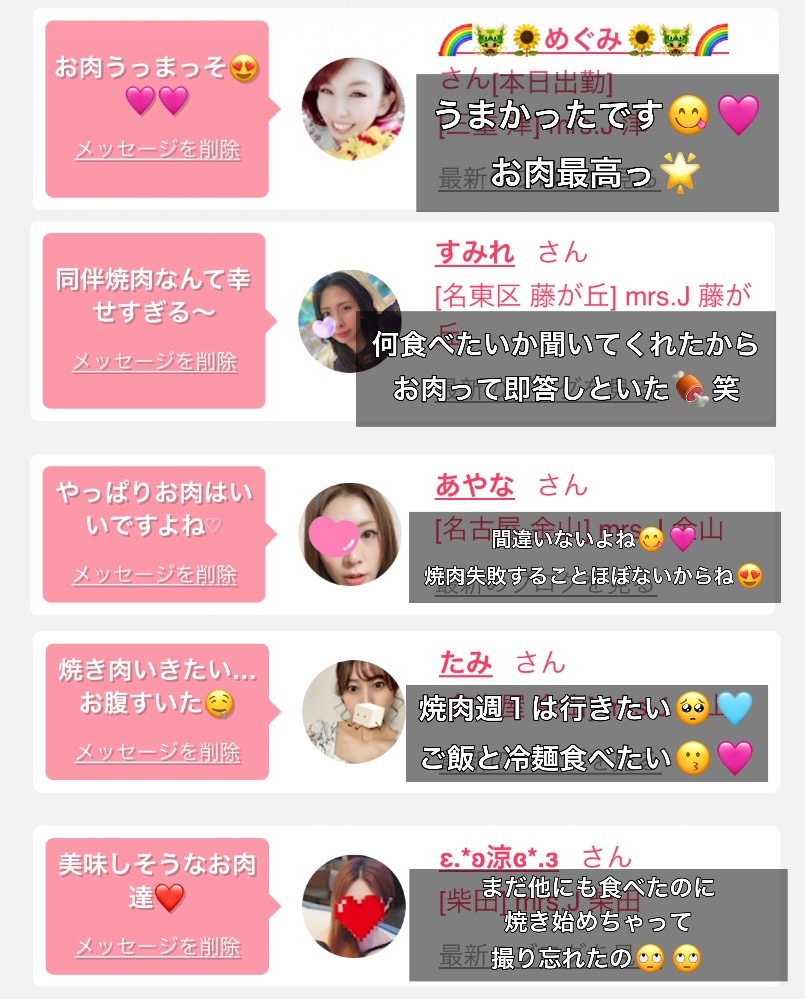Delete the 美味しそうなお肉達 message
The height and width of the screenshot is (999, 805).
pos(158,947)
